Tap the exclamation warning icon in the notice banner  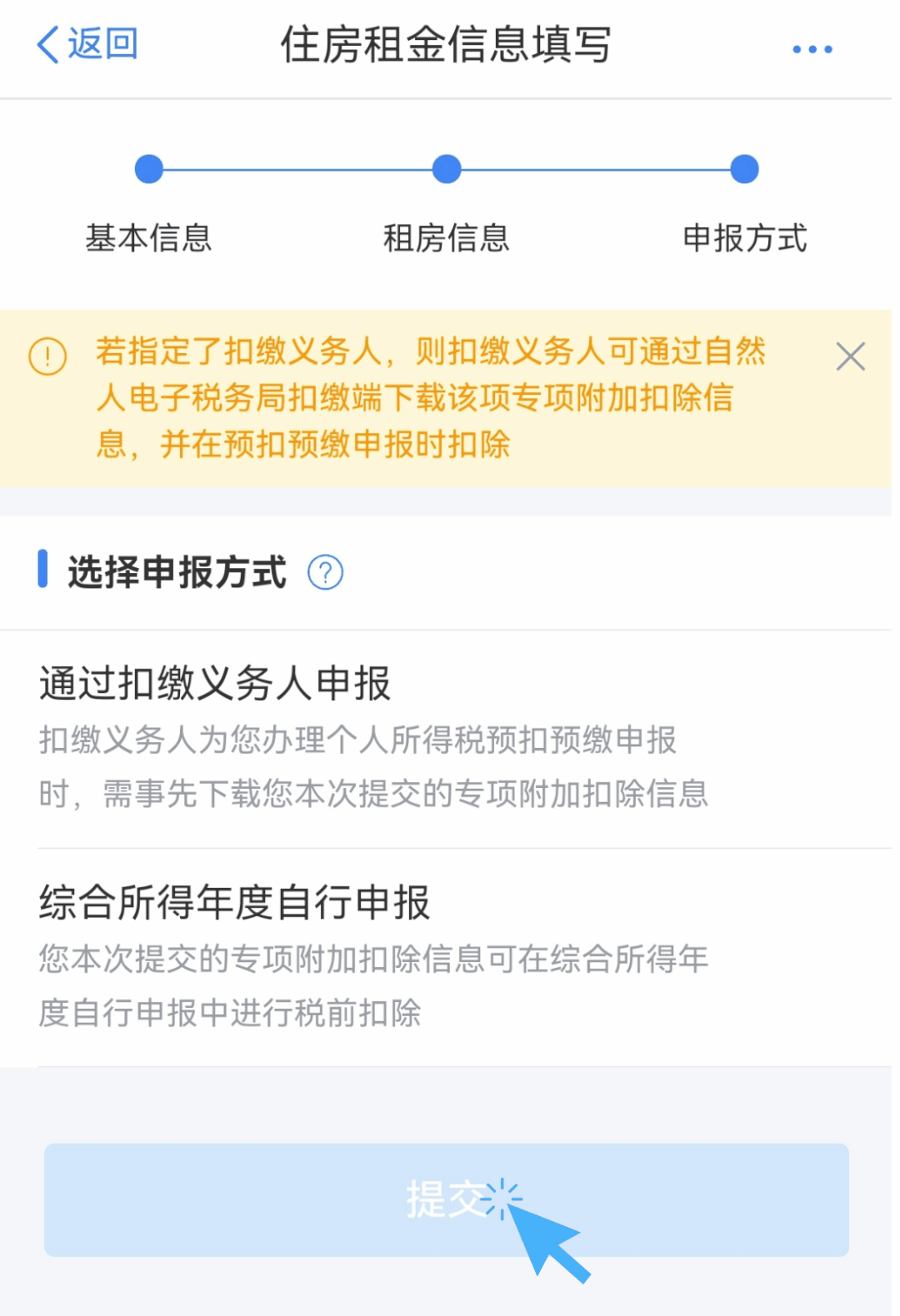point(47,356)
